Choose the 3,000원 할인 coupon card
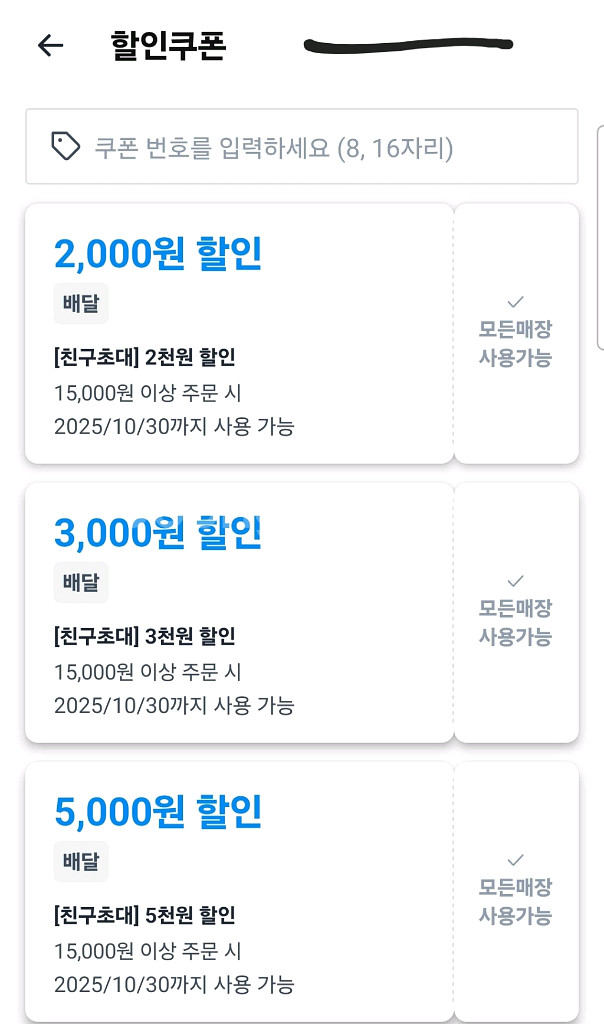Image resolution: width=604 pixels, height=1024 pixels. pyautogui.click(x=240, y=612)
